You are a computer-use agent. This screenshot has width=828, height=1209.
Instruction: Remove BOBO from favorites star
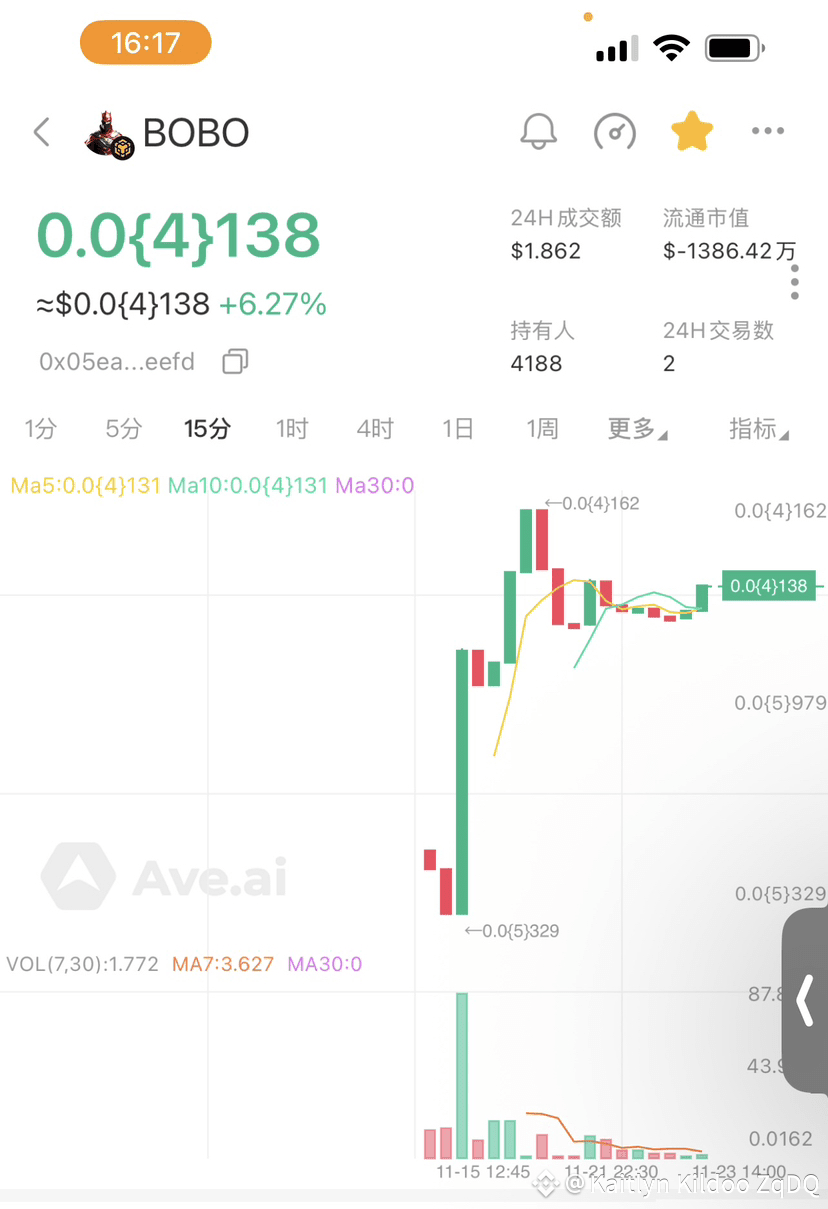691,131
